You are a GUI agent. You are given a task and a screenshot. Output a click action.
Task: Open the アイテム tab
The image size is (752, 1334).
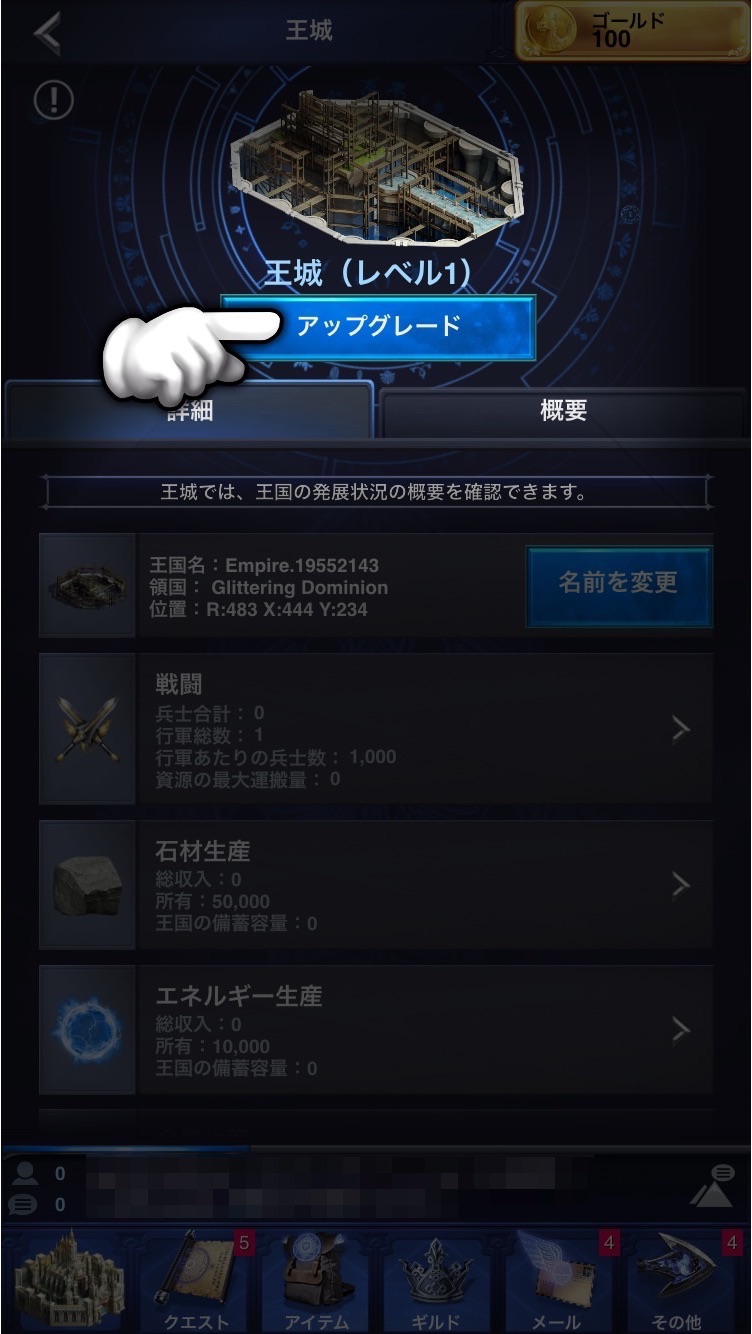coord(315,1281)
